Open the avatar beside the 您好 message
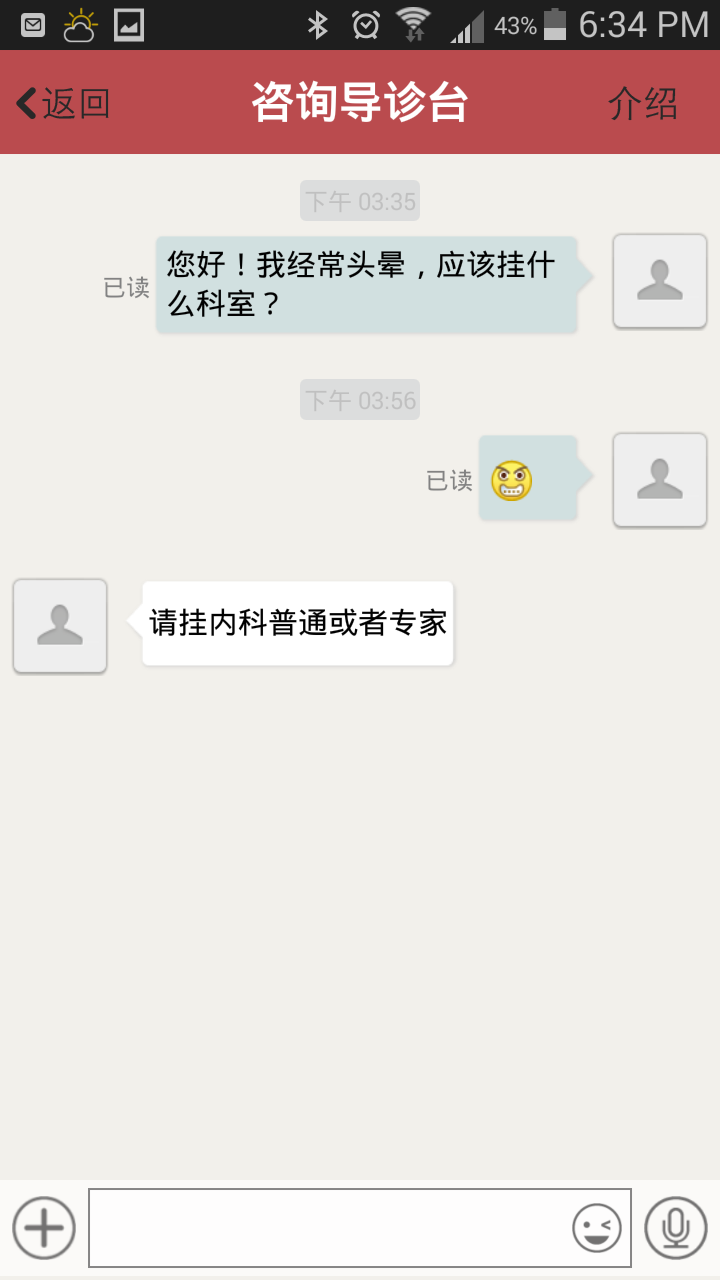The width and height of the screenshot is (720, 1280). click(660, 281)
